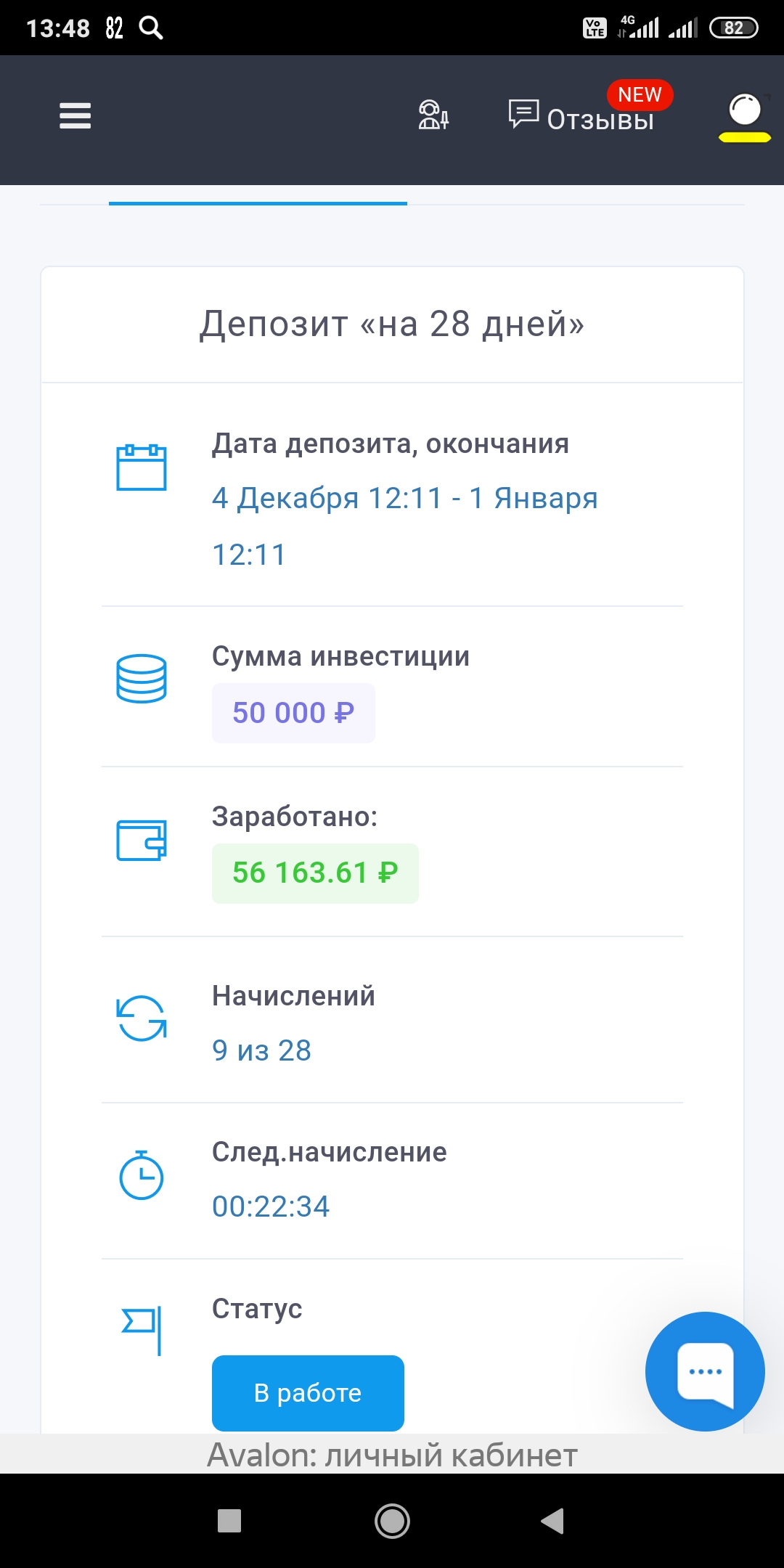Screen dimensions: 784x1568
Task: Go back with system back button
Action: click(x=552, y=1520)
